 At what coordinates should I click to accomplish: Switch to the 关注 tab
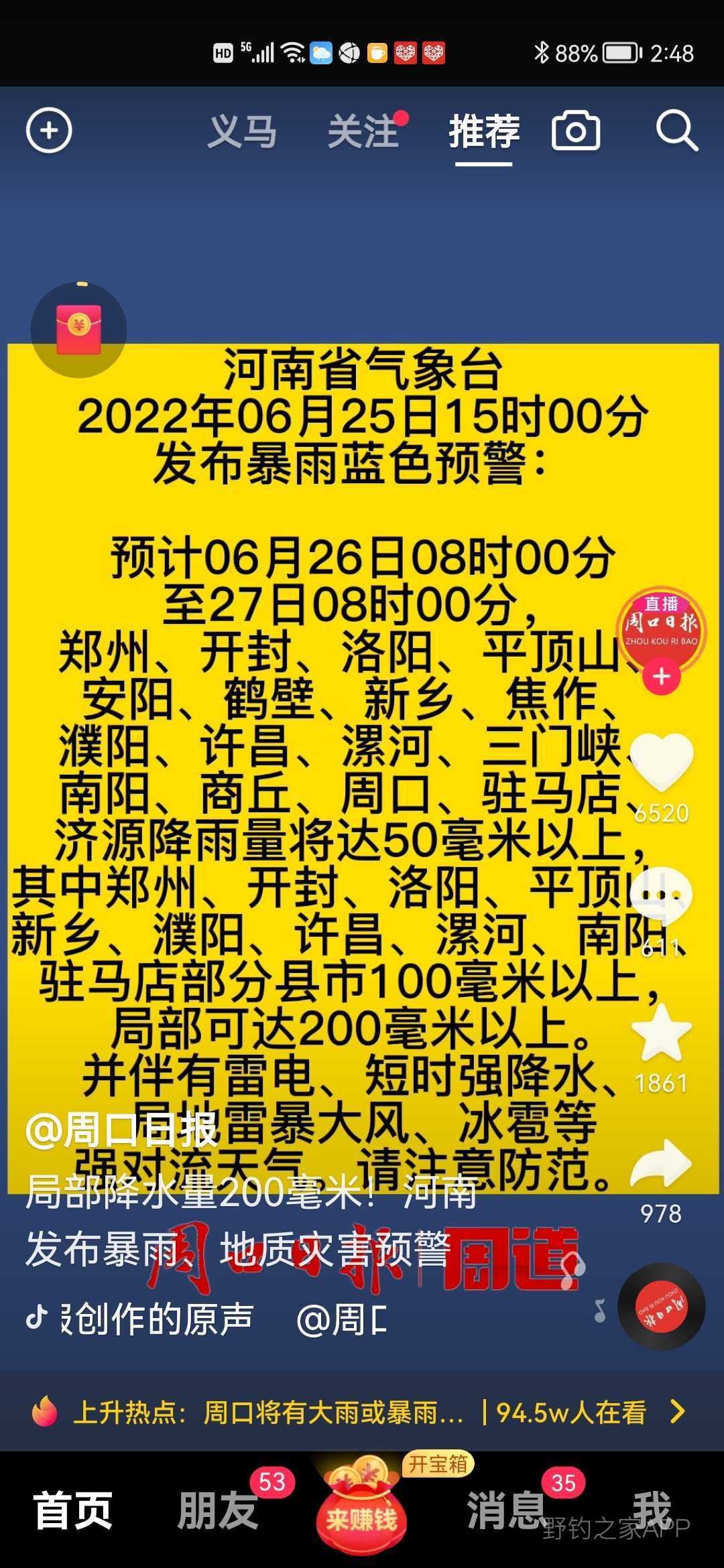pyautogui.click(x=363, y=131)
